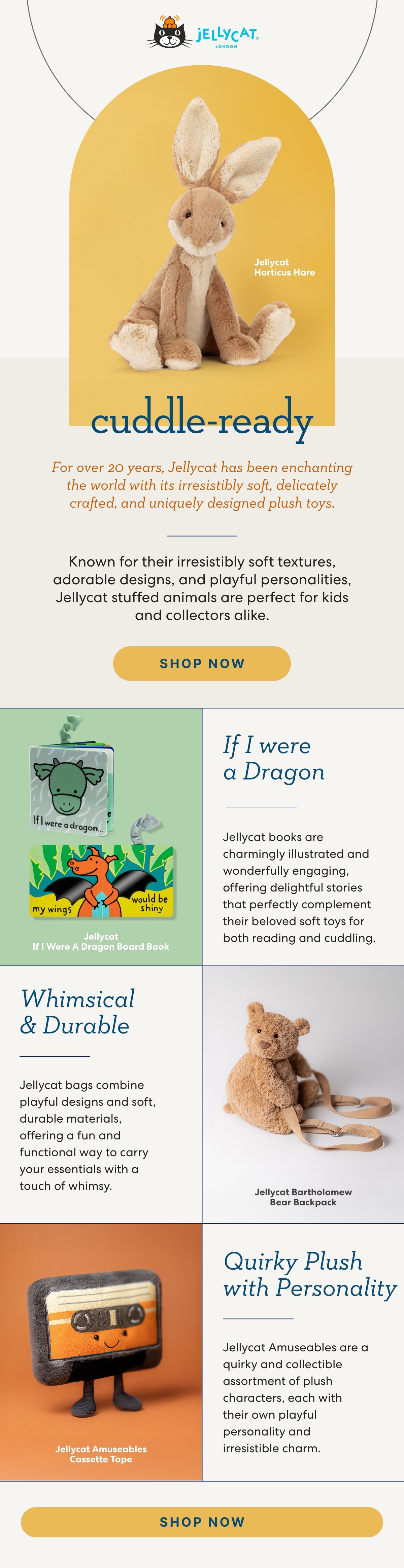Open the Bartholomew Bear Backpack tile
This screenshot has width=404, height=1568.
(303, 1094)
